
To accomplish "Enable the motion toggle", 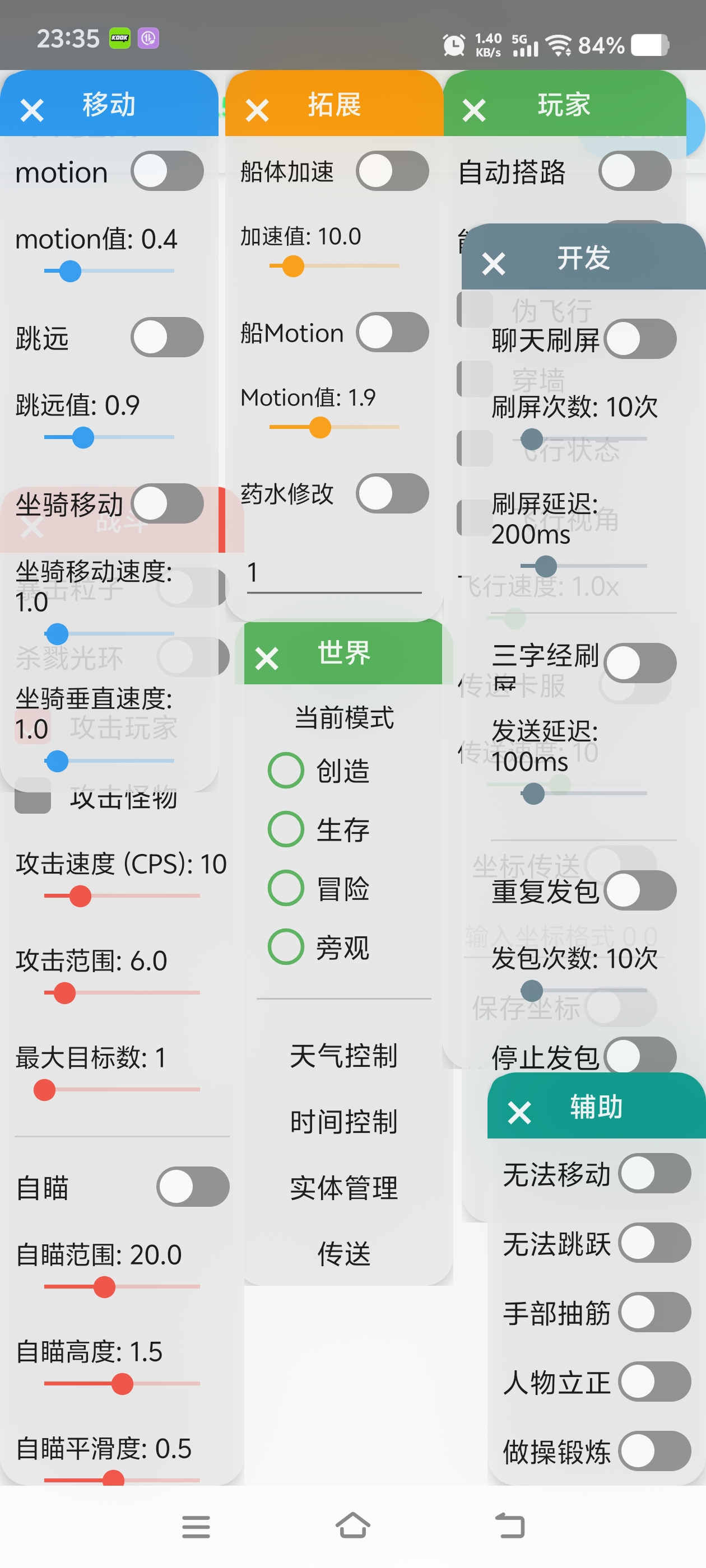I will [x=167, y=171].
